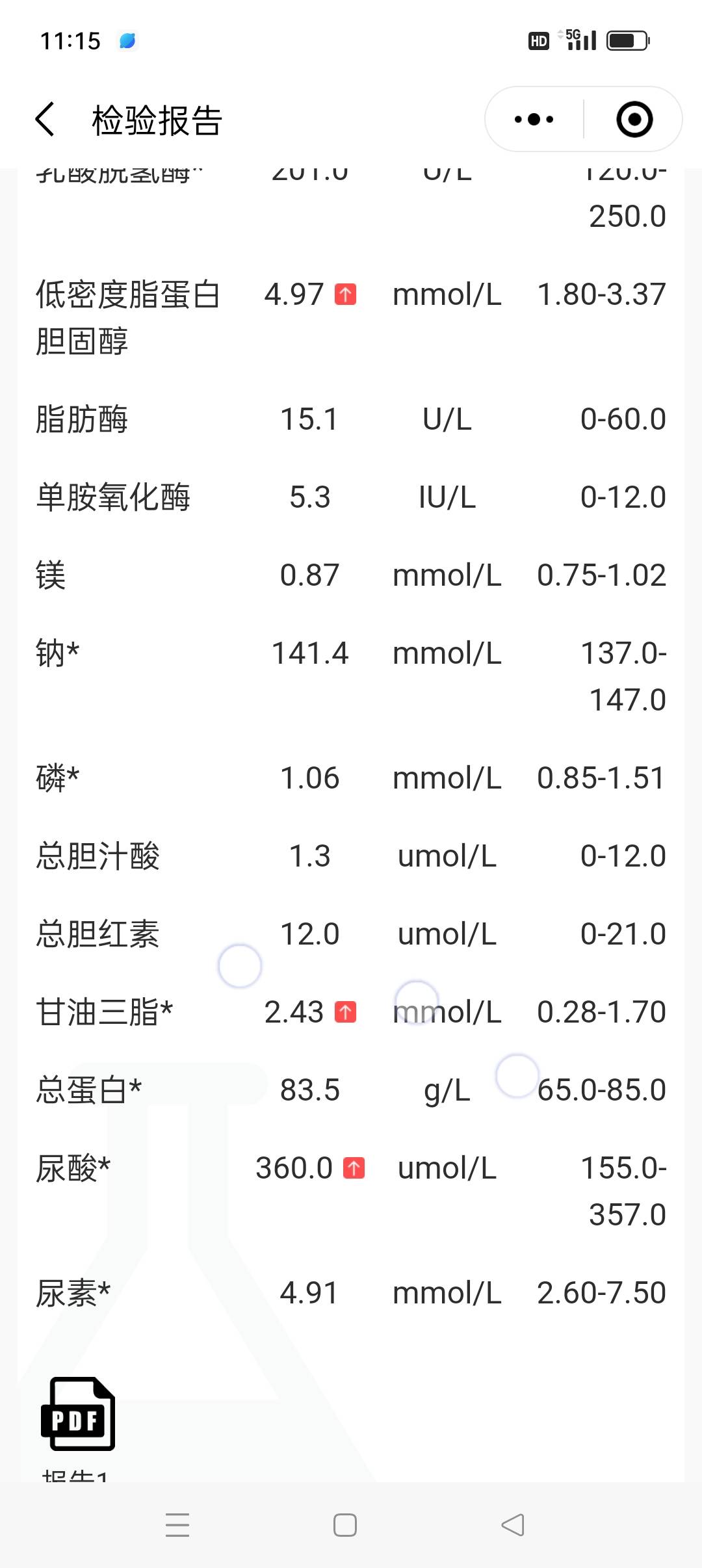Tap the home button on the navigation bar
Screen dimensions: 702x1568
(344, 1524)
